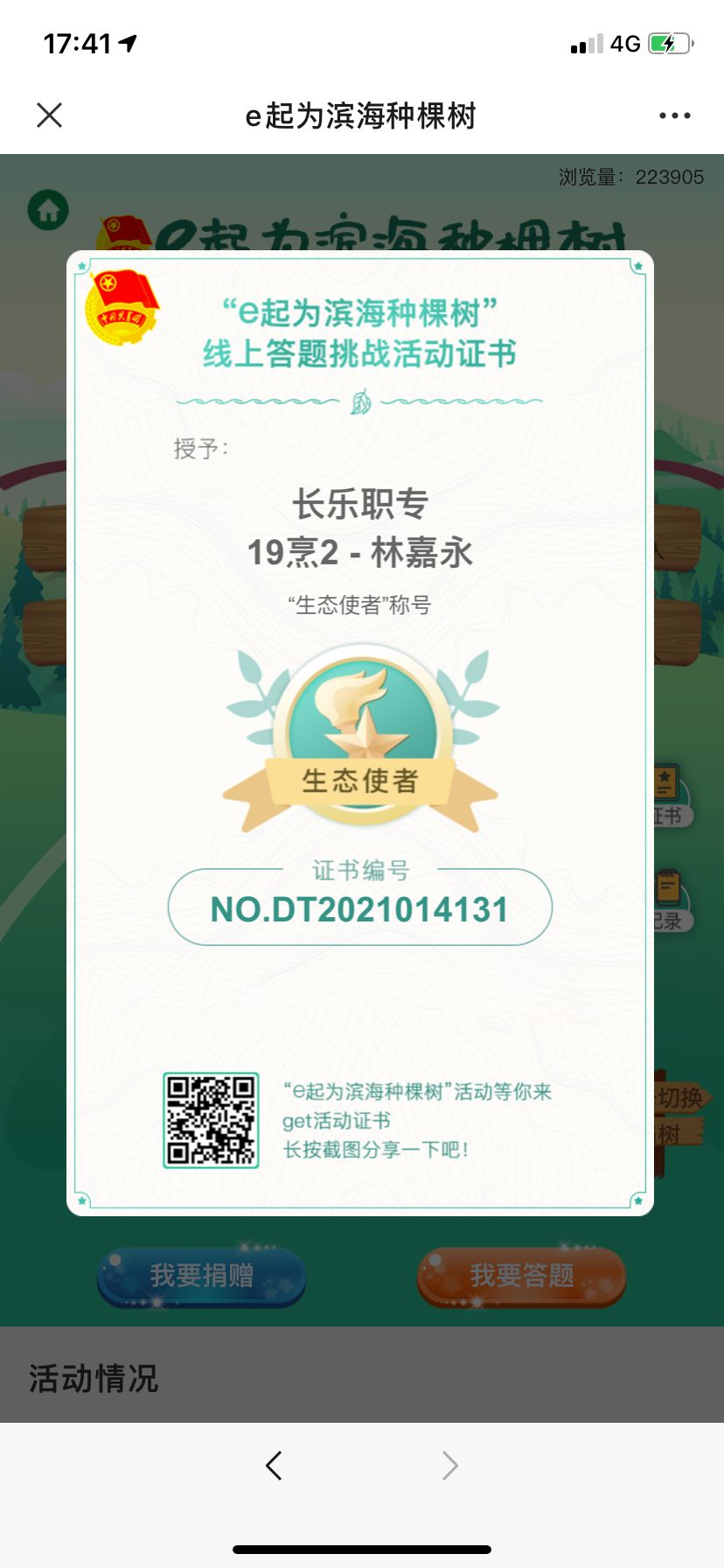
Task: Tap the 我要捐赠 donate button
Action: [x=201, y=1276]
